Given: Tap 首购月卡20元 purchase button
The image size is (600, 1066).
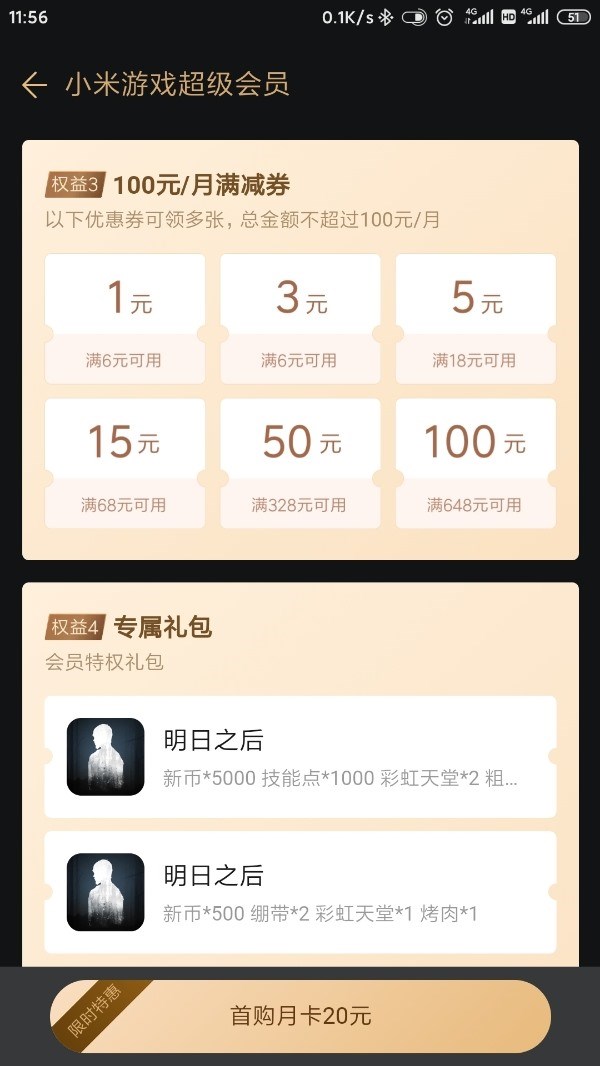Looking at the screenshot, I should [300, 1016].
